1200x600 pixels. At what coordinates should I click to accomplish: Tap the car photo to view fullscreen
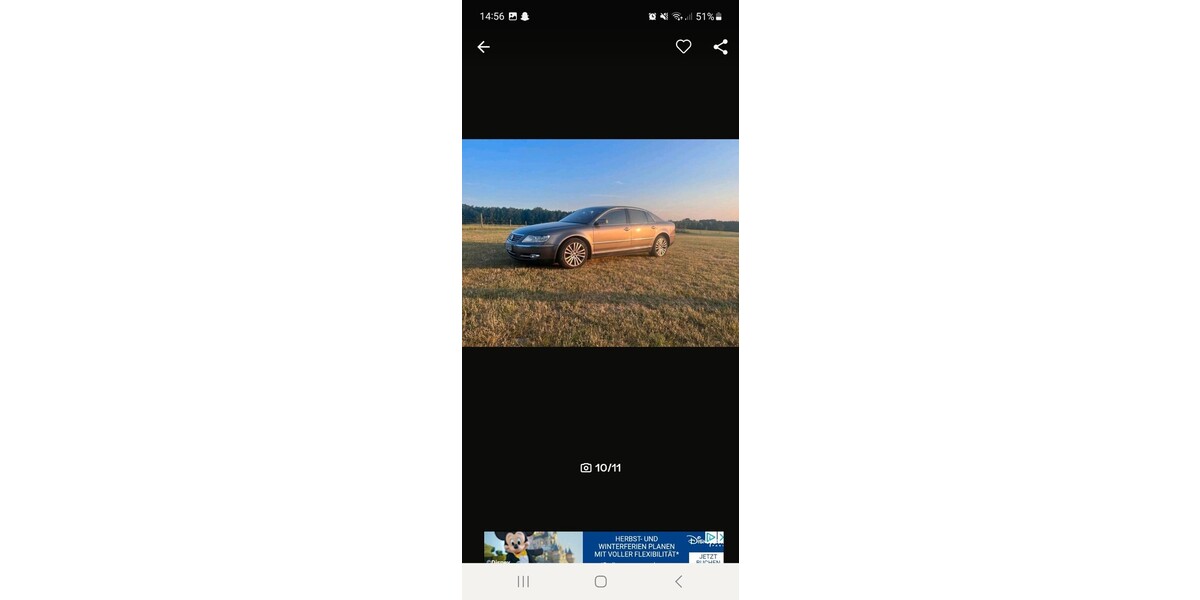tap(600, 243)
